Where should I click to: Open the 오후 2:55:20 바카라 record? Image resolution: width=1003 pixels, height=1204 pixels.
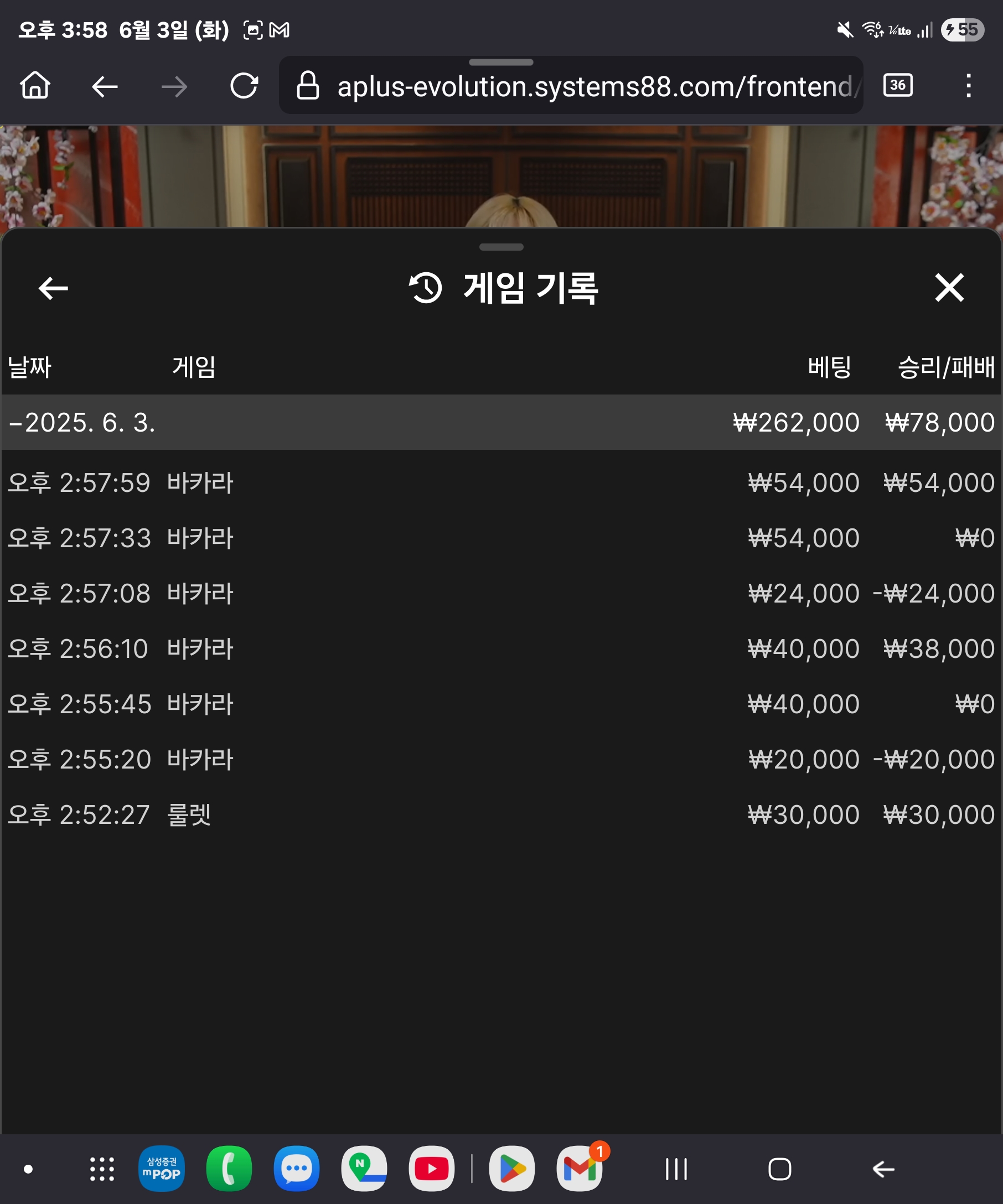tap(500, 759)
